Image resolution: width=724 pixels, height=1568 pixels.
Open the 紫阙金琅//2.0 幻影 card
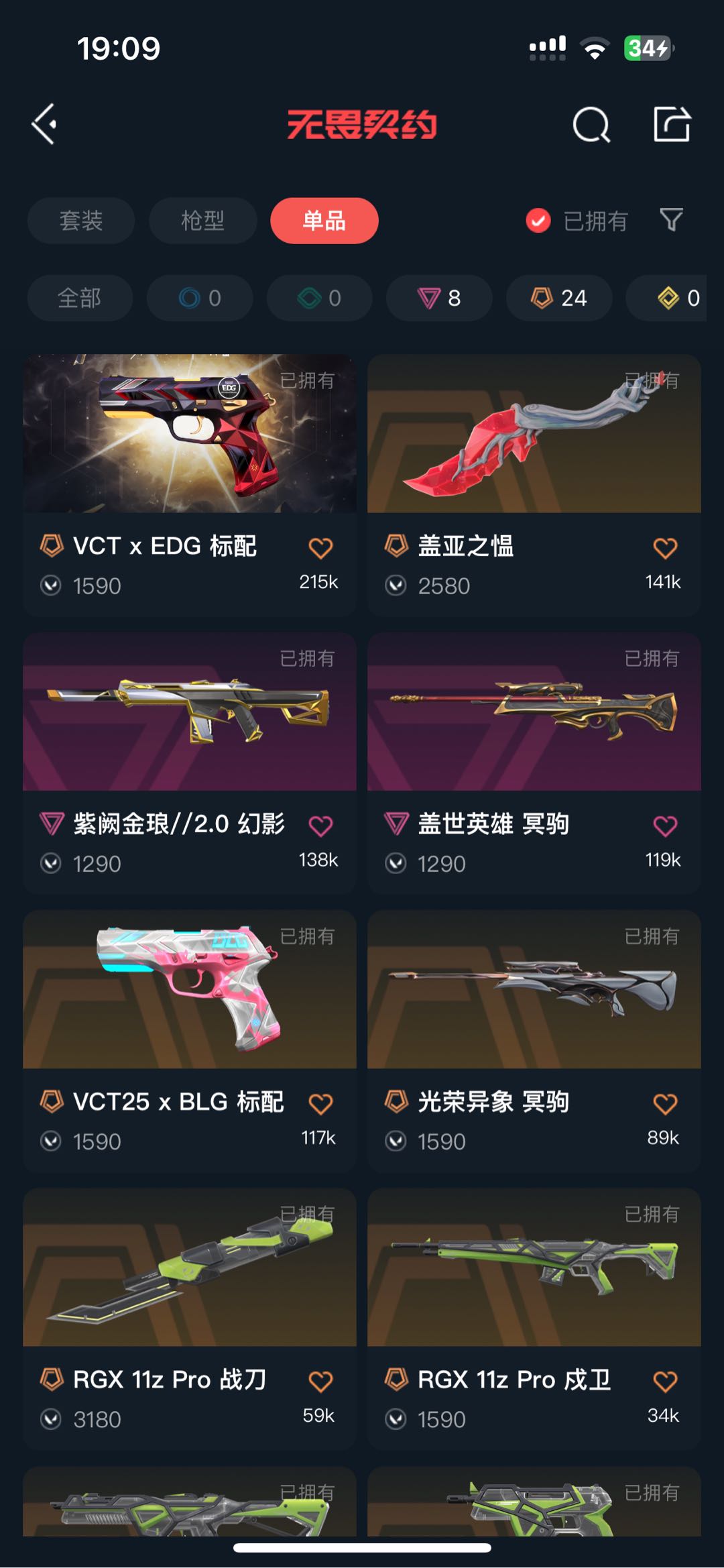[190, 763]
